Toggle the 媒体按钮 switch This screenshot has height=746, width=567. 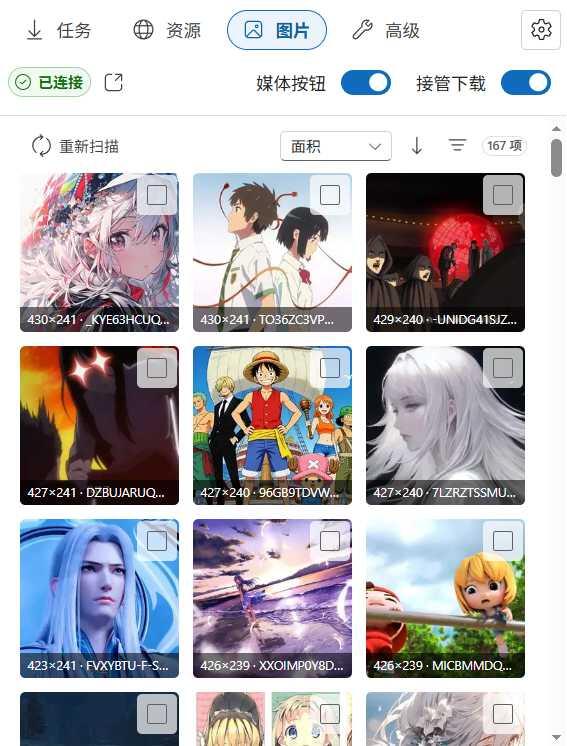(x=366, y=83)
